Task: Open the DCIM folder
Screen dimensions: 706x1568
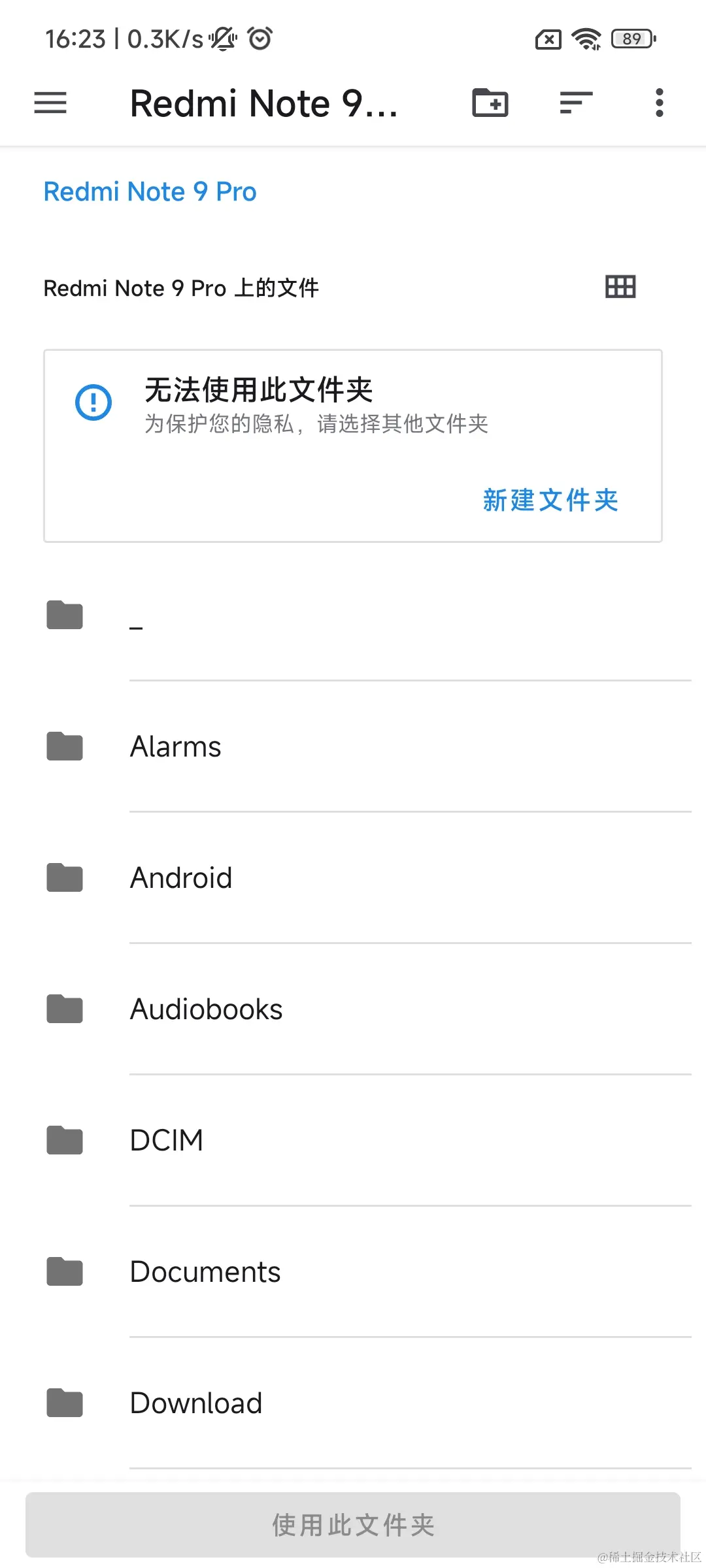Action: [353, 1141]
